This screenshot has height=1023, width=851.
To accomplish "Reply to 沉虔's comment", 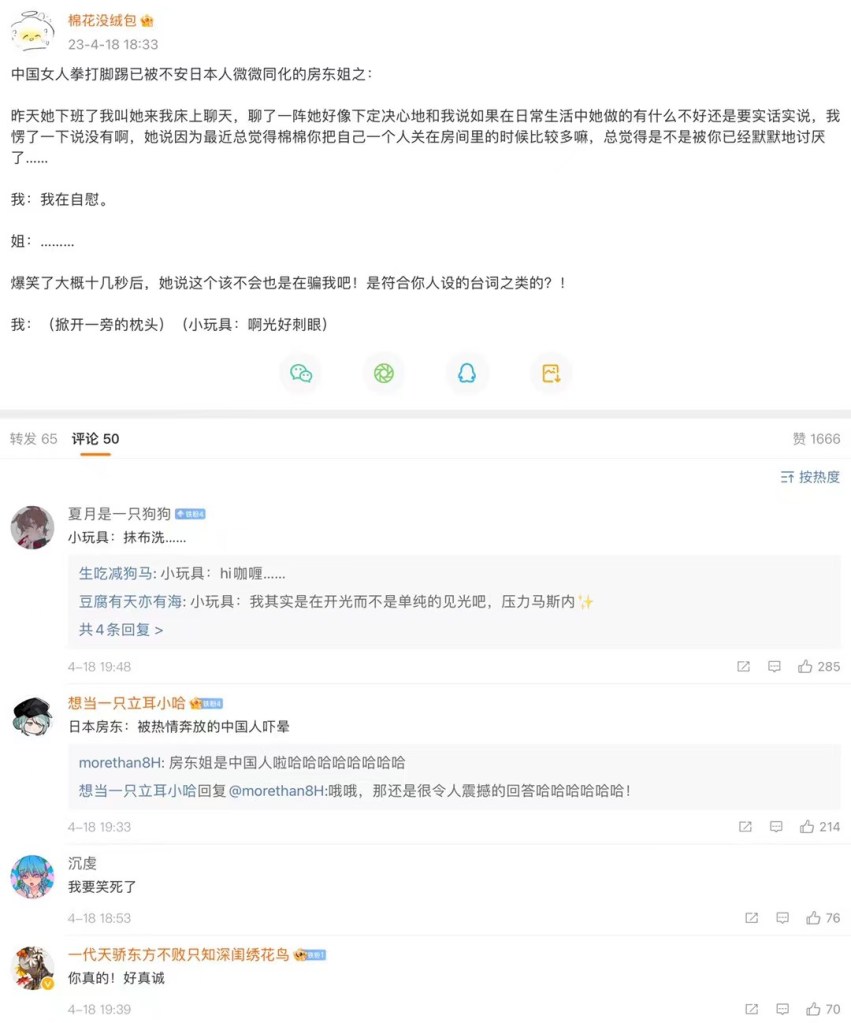I will click(x=782, y=918).
